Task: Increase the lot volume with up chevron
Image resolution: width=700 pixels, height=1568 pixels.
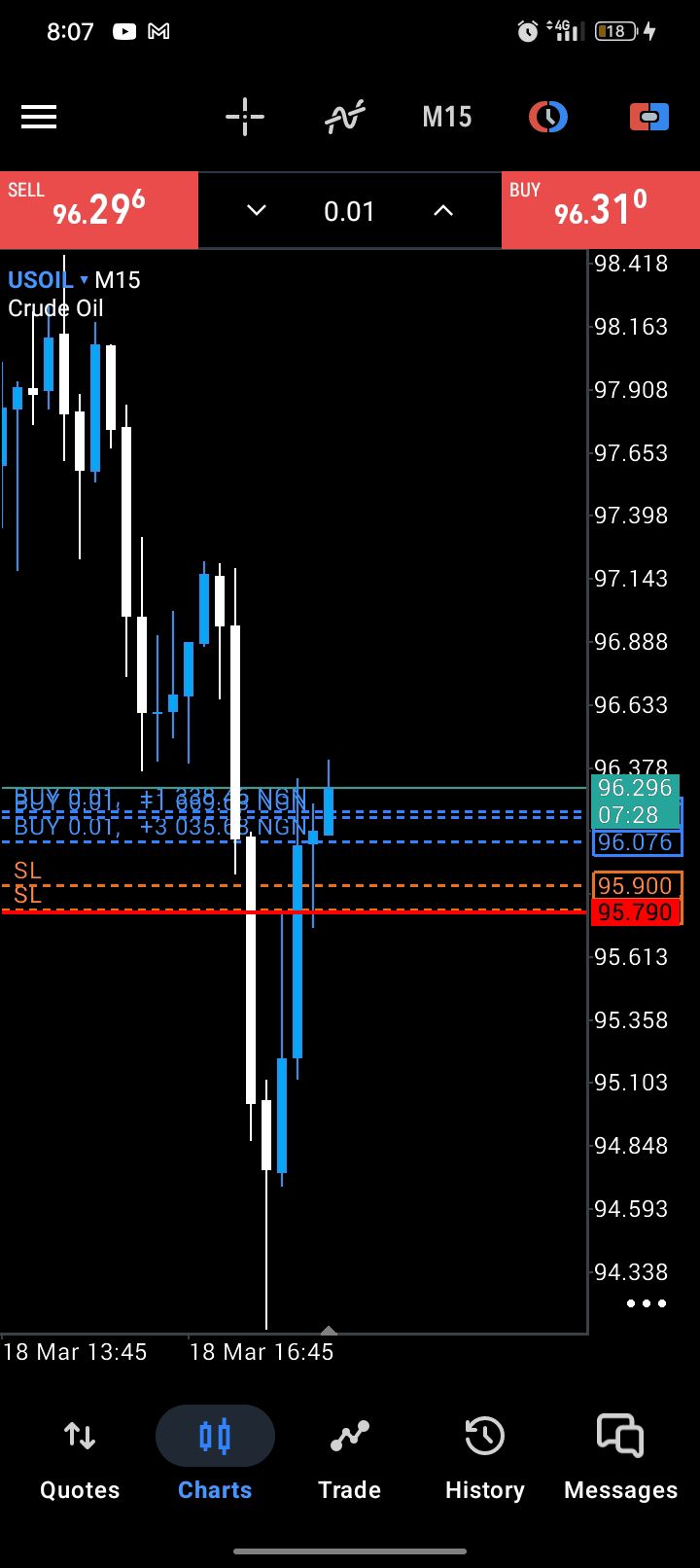Action: pyautogui.click(x=443, y=211)
